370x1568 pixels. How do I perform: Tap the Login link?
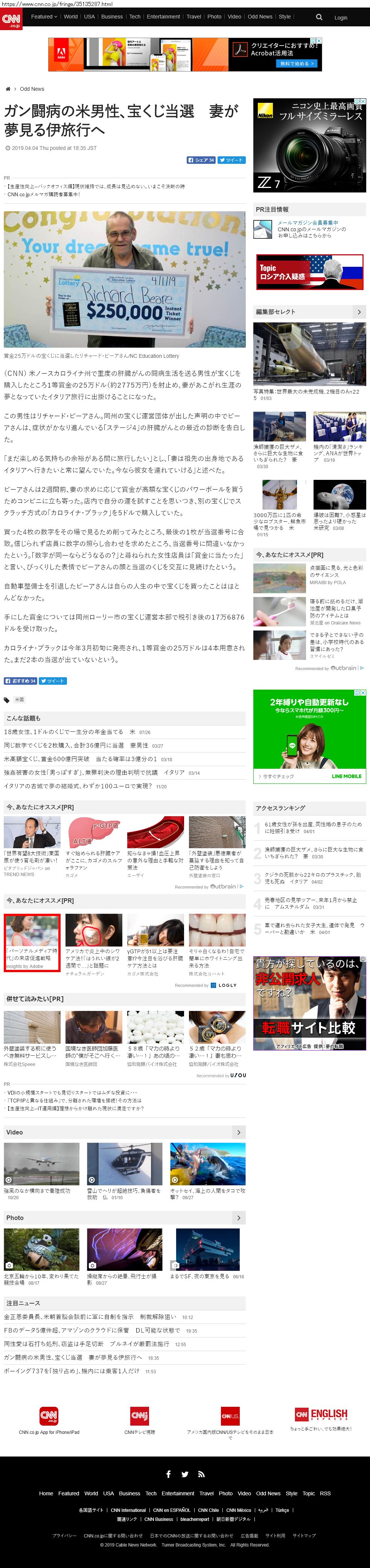[x=341, y=18]
